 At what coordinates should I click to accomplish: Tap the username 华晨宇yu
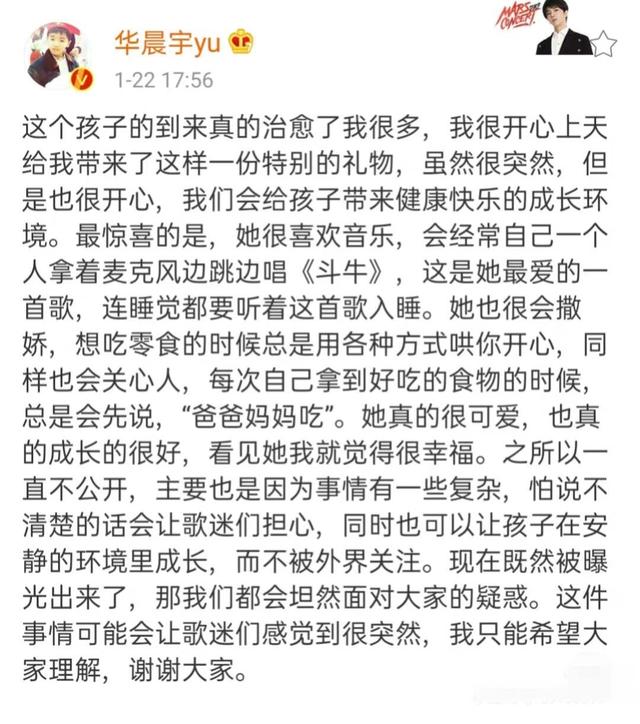coord(168,41)
